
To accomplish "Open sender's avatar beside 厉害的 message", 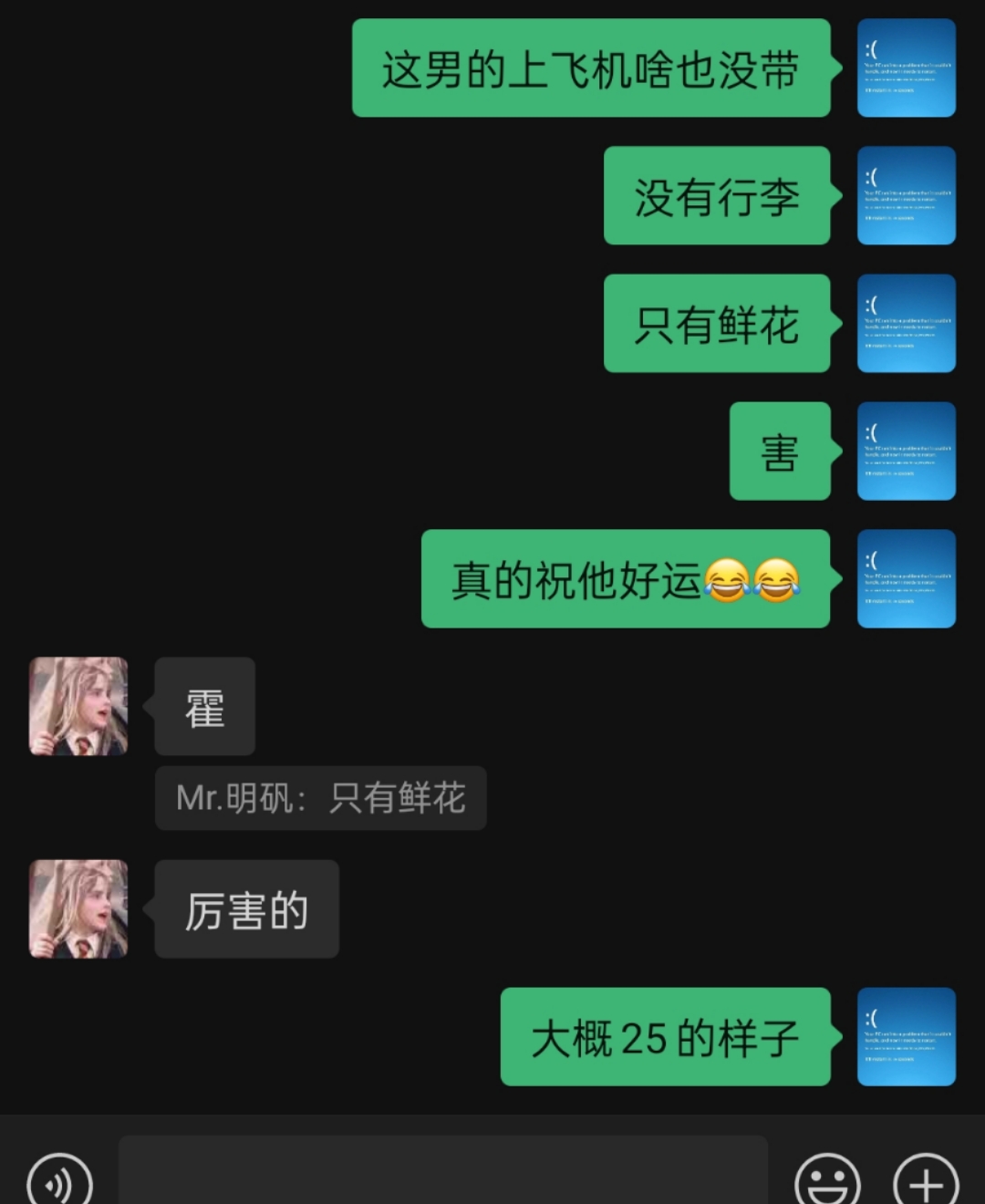I will tap(78, 908).
